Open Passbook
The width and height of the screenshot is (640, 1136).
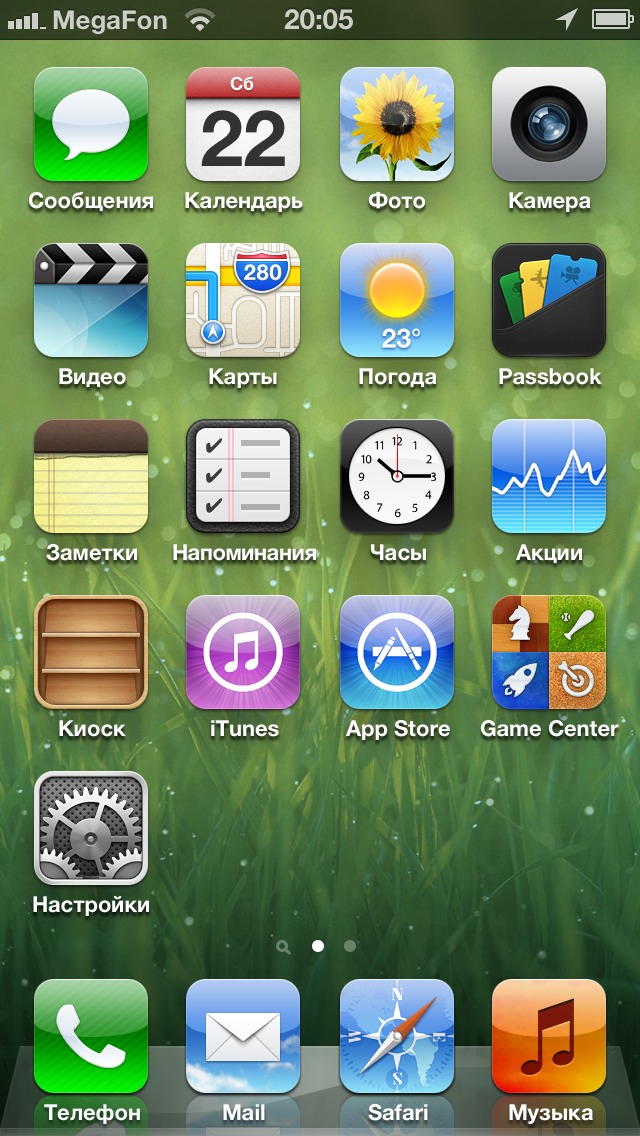point(549,301)
